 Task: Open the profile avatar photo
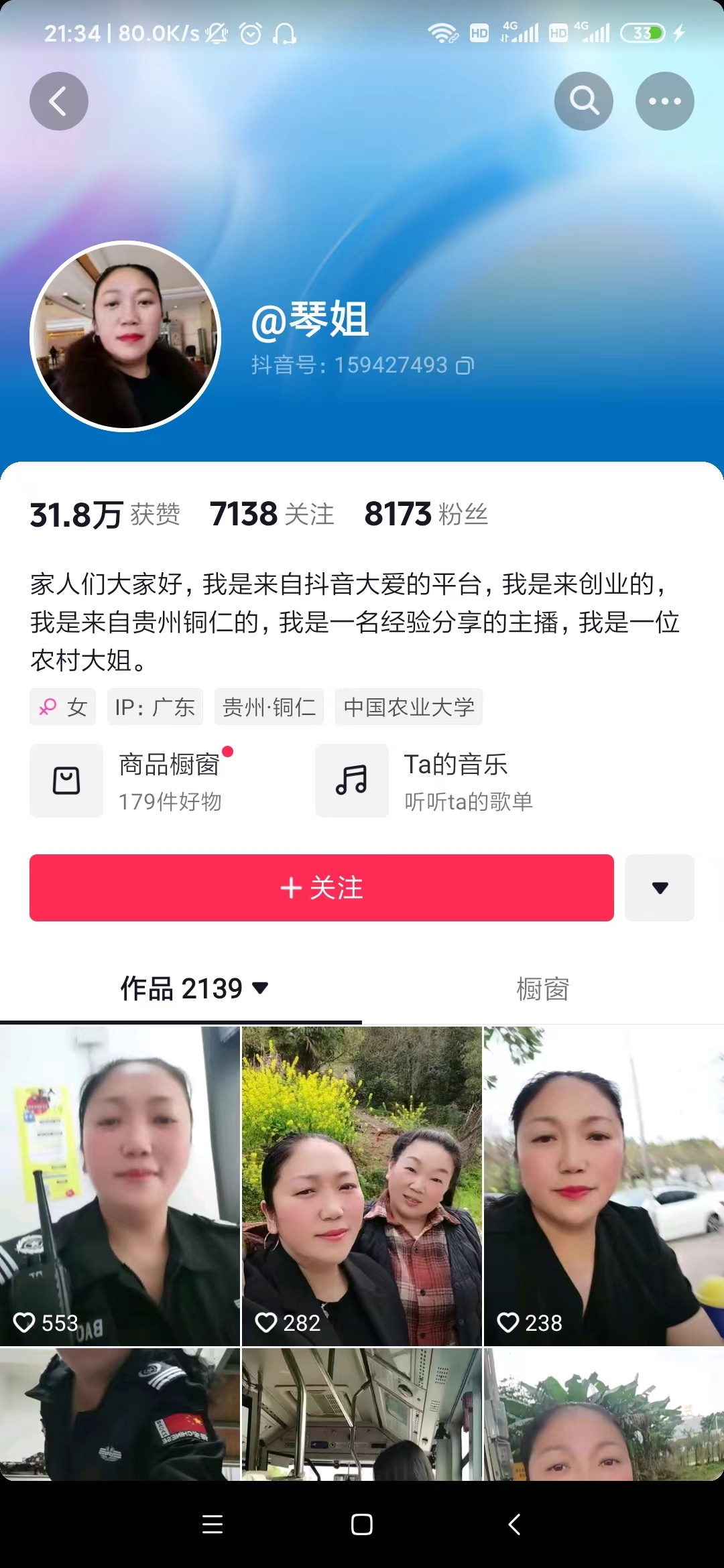tap(126, 336)
